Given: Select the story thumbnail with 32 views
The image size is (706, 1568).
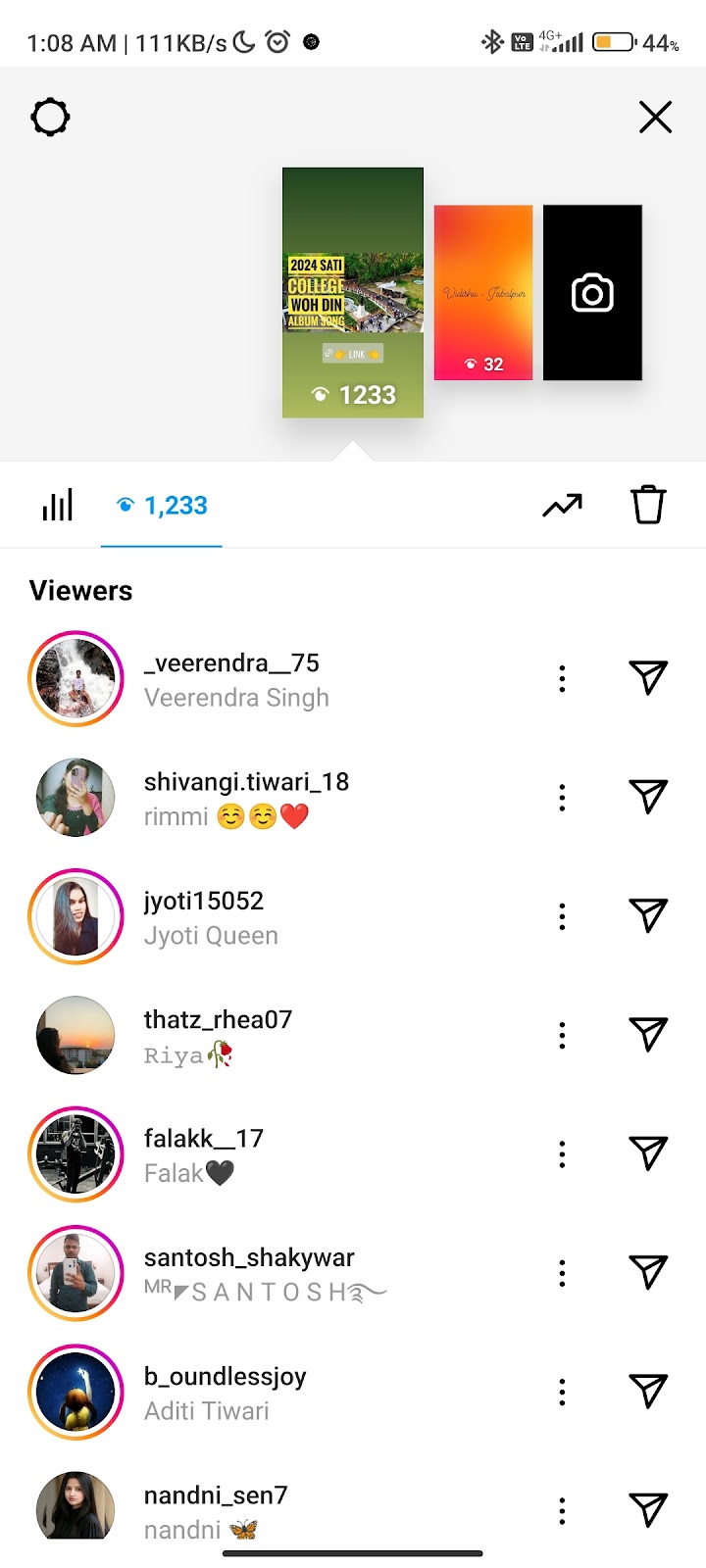Looking at the screenshot, I should pos(483,292).
